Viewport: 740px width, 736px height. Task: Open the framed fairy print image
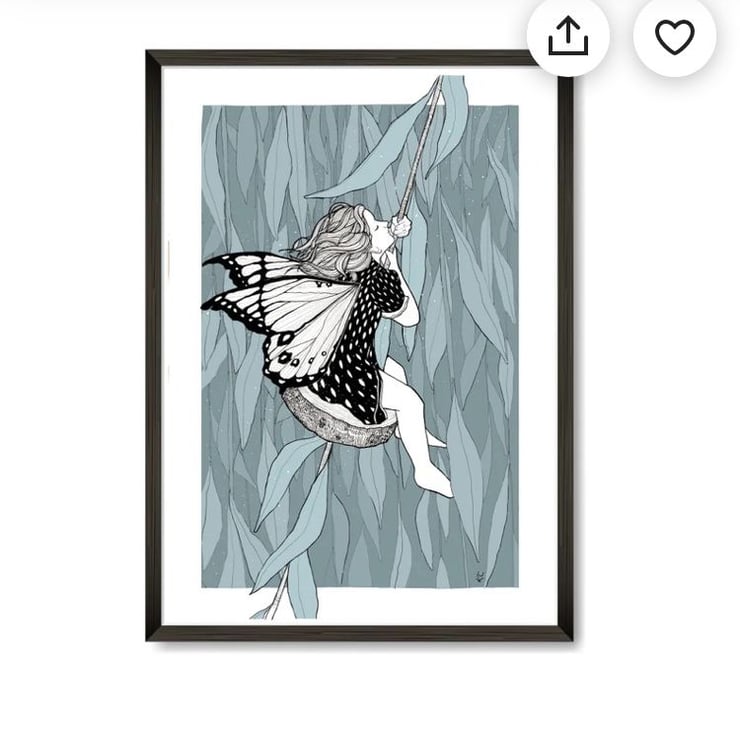point(360,345)
